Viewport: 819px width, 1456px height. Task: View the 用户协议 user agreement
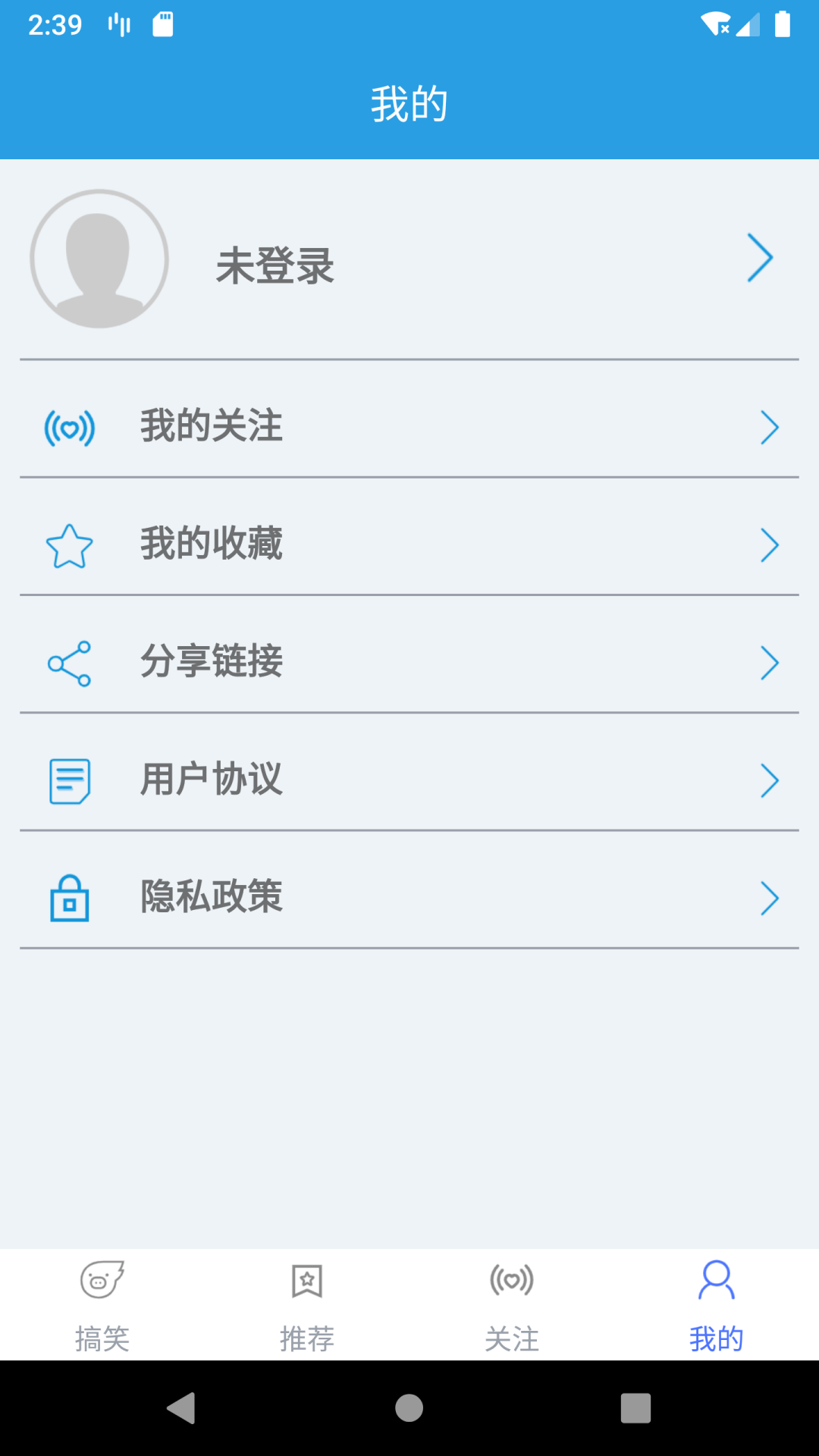point(409,779)
